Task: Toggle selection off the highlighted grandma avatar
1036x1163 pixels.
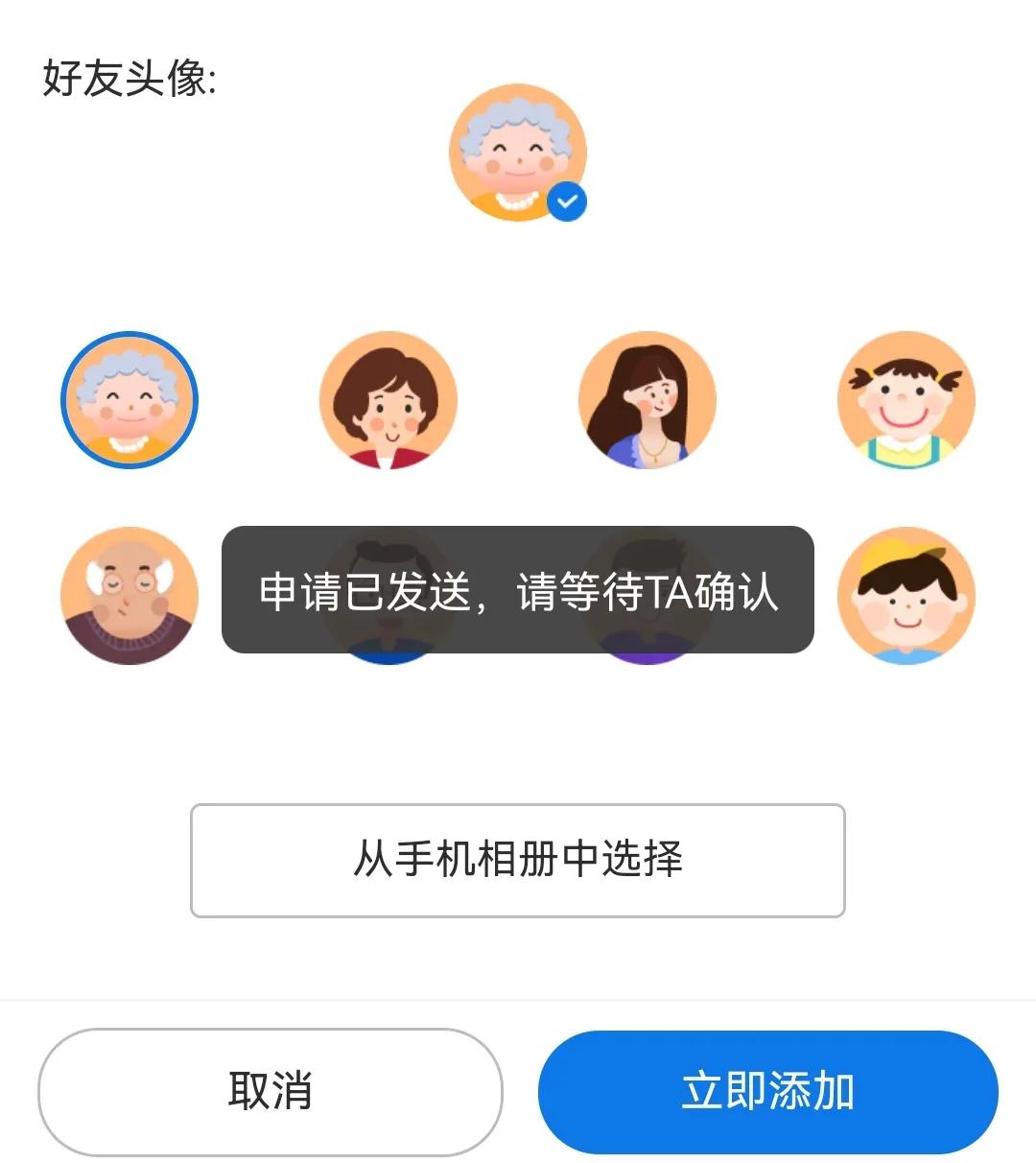Action: (x=129, y=401)
